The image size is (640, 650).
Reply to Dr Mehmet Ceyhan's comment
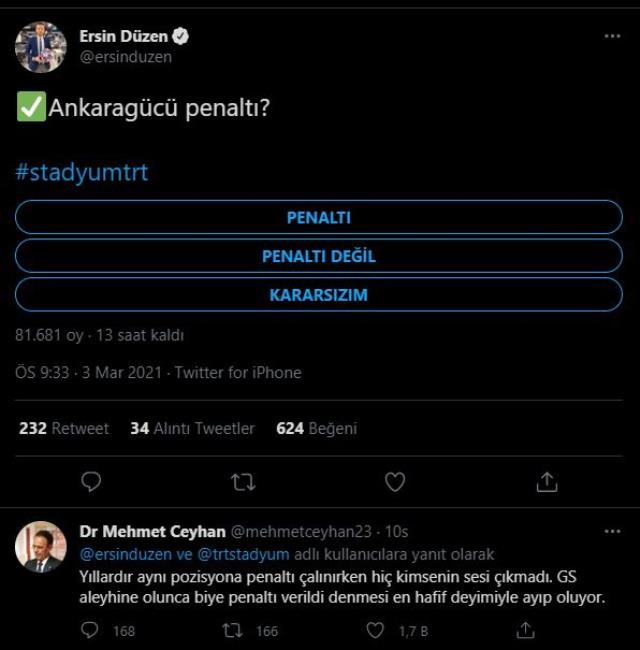point(91,630)
